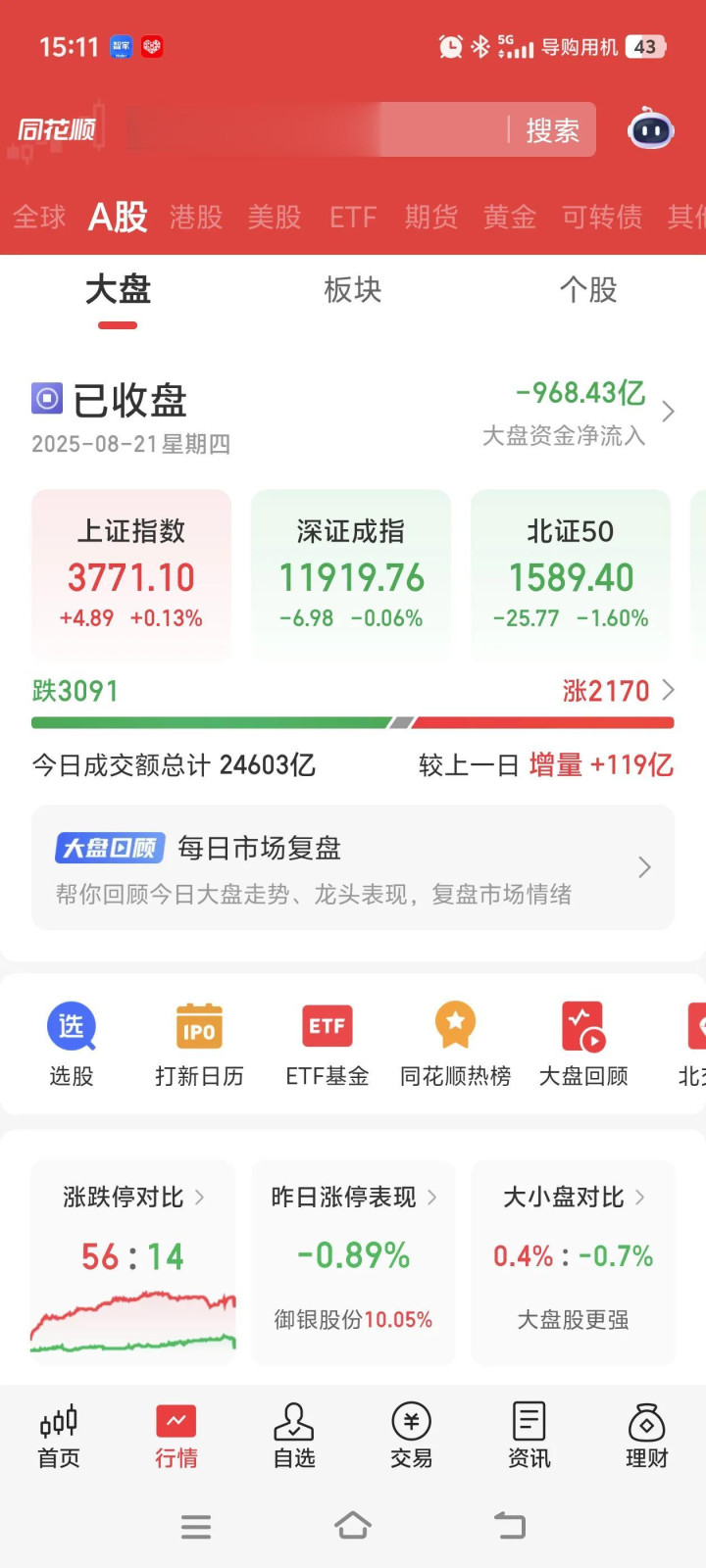Open the 上证指数 index card
The width and height of the screenshot is (706, 1568).
[x=131, y=574]
